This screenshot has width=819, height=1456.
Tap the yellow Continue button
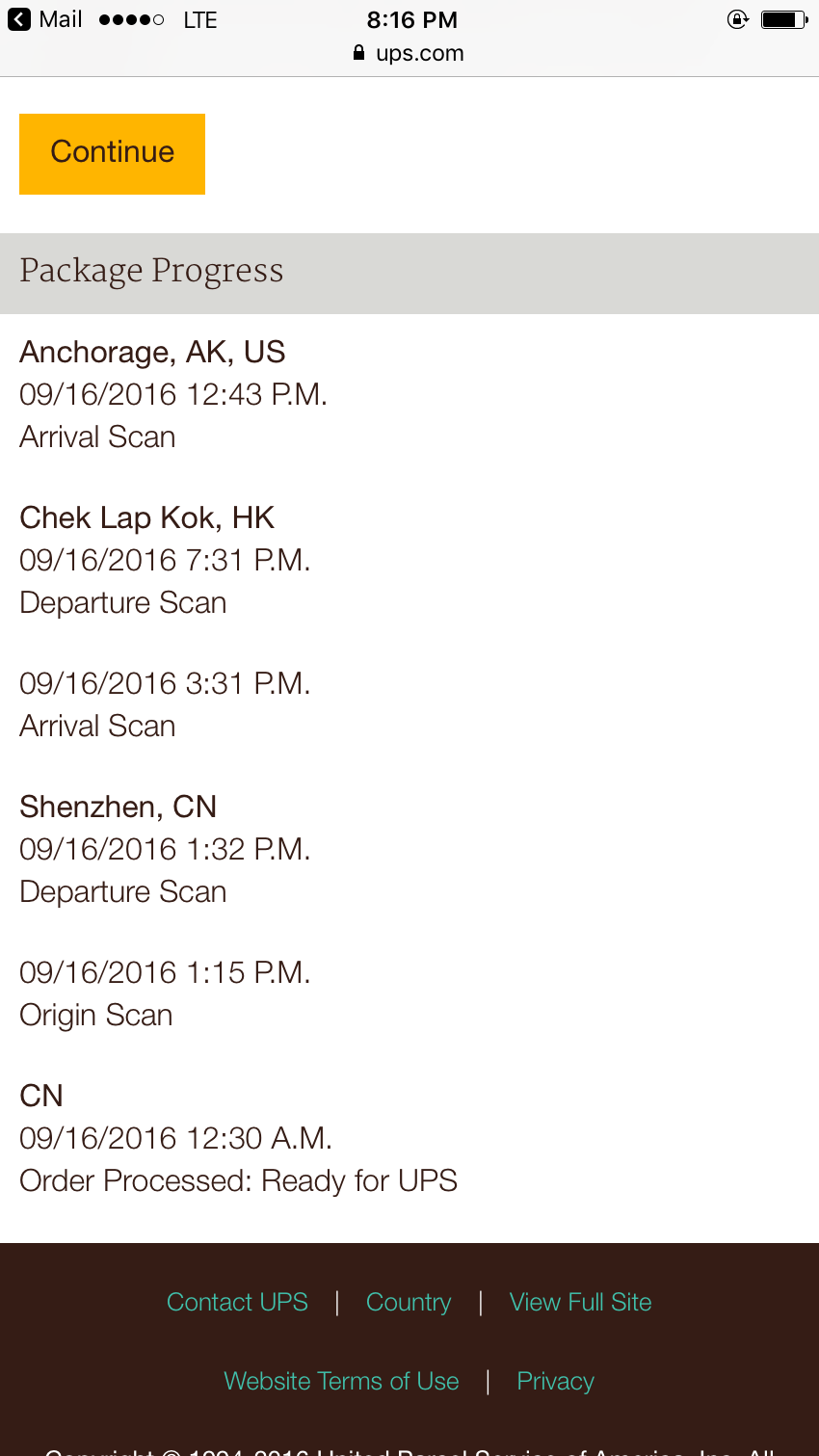112,154
